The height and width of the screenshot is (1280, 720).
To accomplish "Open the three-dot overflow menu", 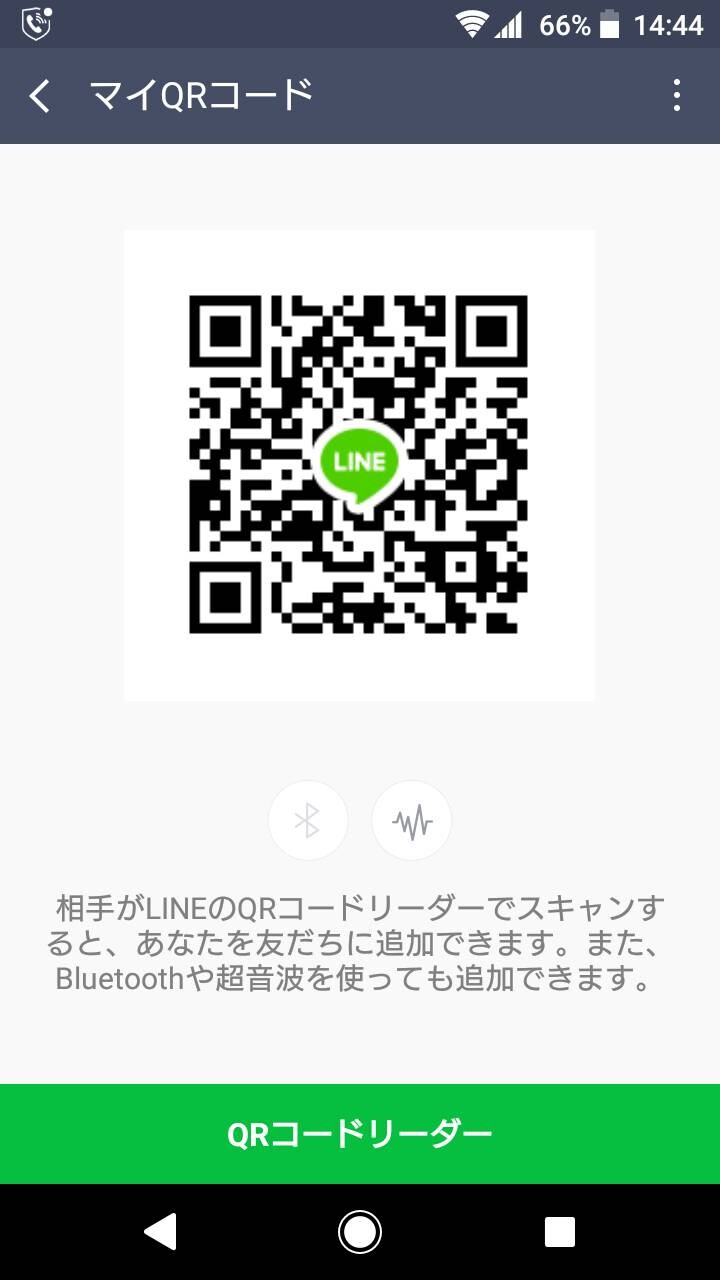I will click(677, 96).
